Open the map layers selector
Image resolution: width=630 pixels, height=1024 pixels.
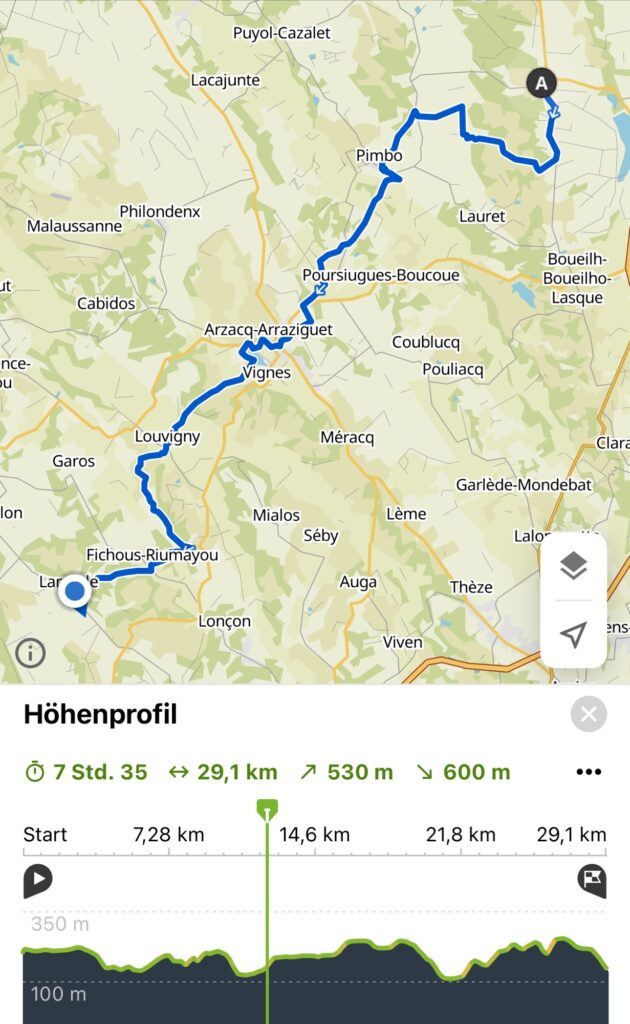coord(573,566)
